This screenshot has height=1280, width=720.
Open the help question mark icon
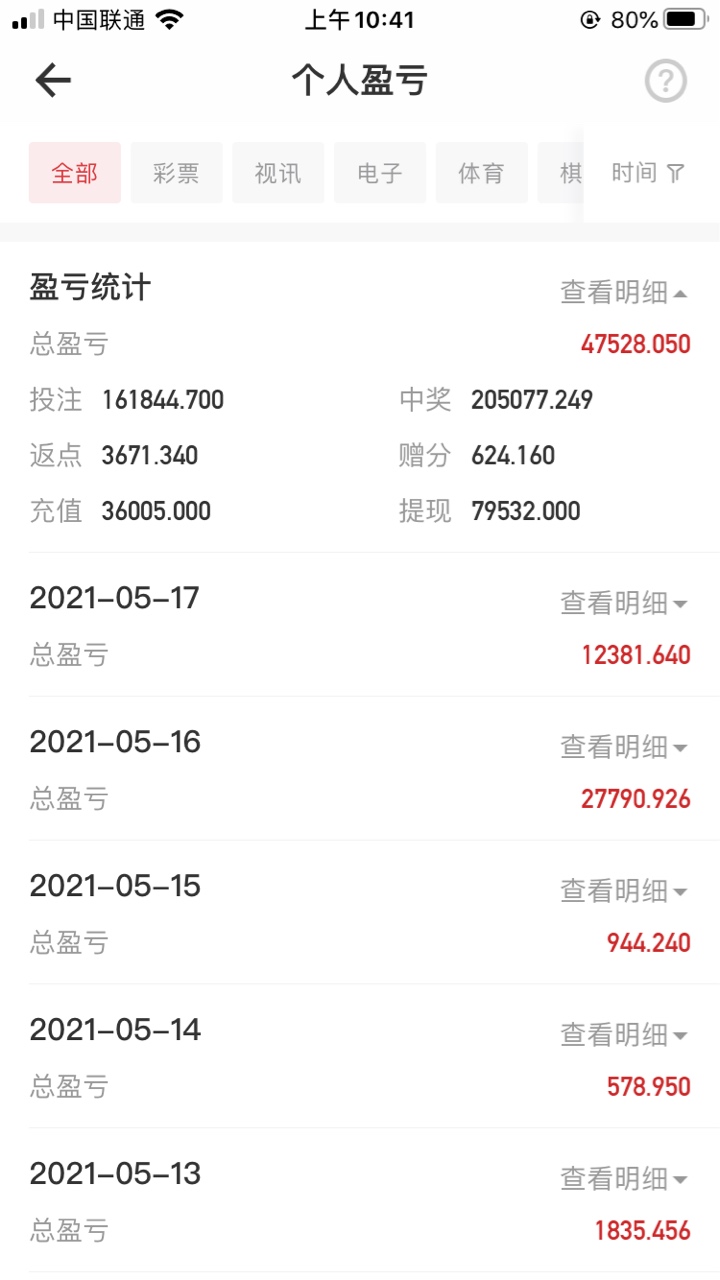[666, 81]
